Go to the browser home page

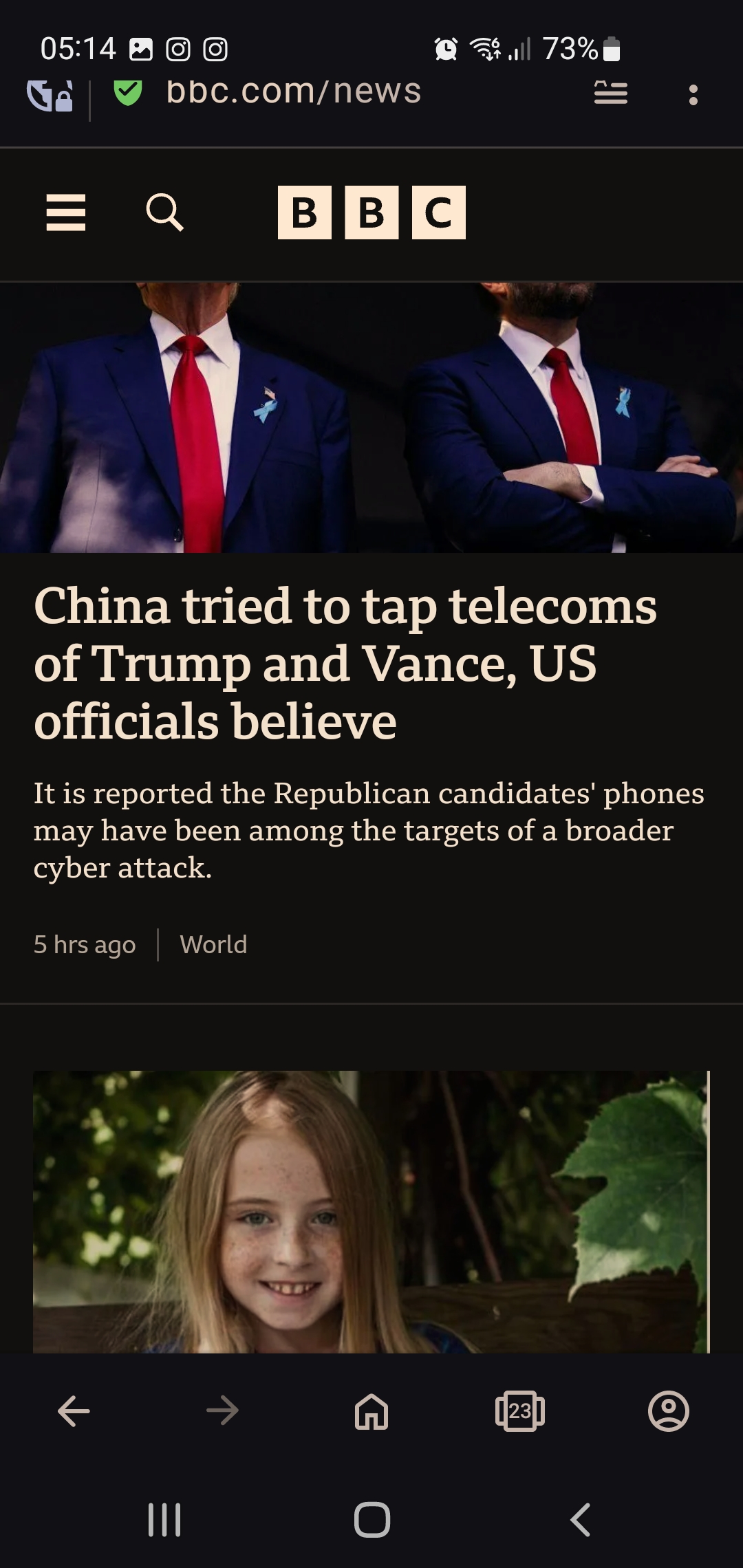coord(371,1411)
